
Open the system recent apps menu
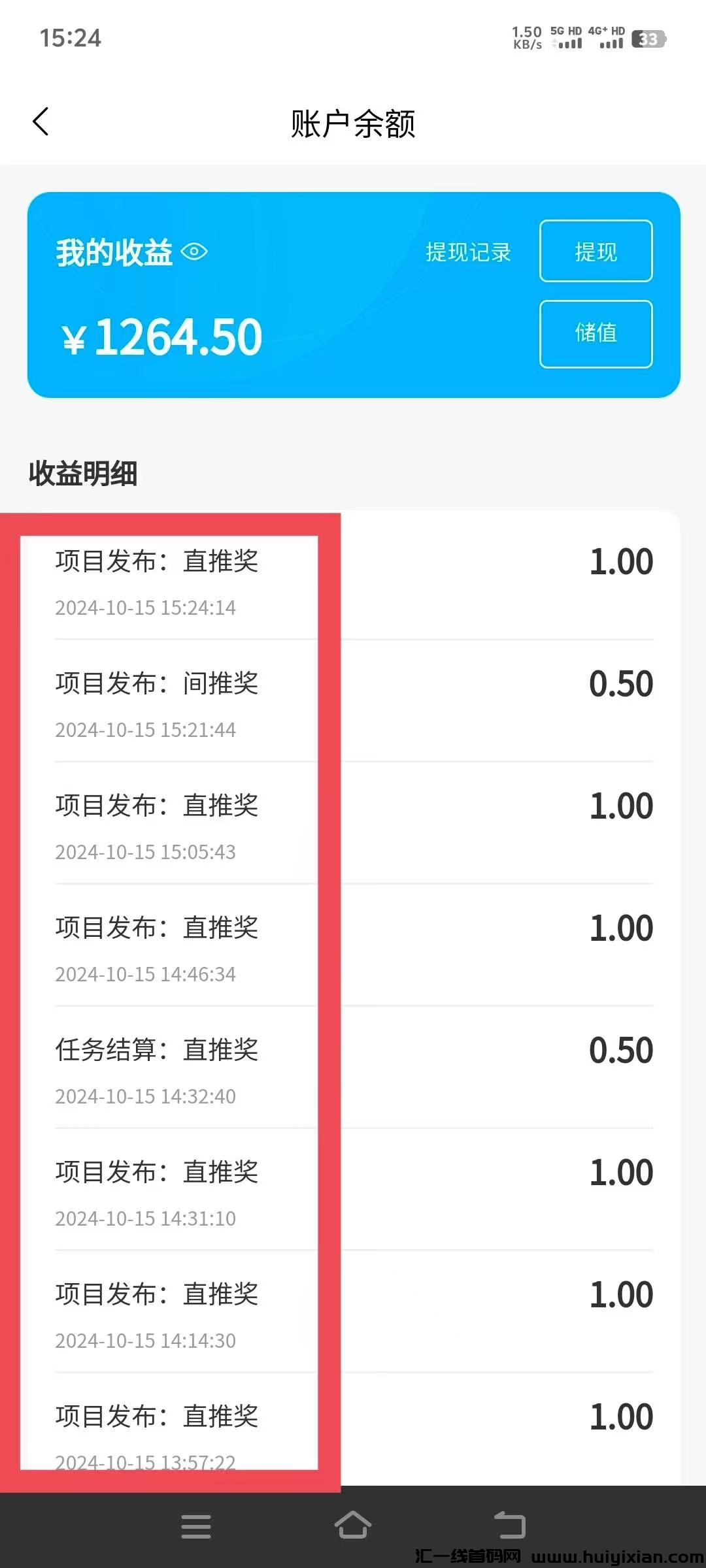tap(196, 1526)
